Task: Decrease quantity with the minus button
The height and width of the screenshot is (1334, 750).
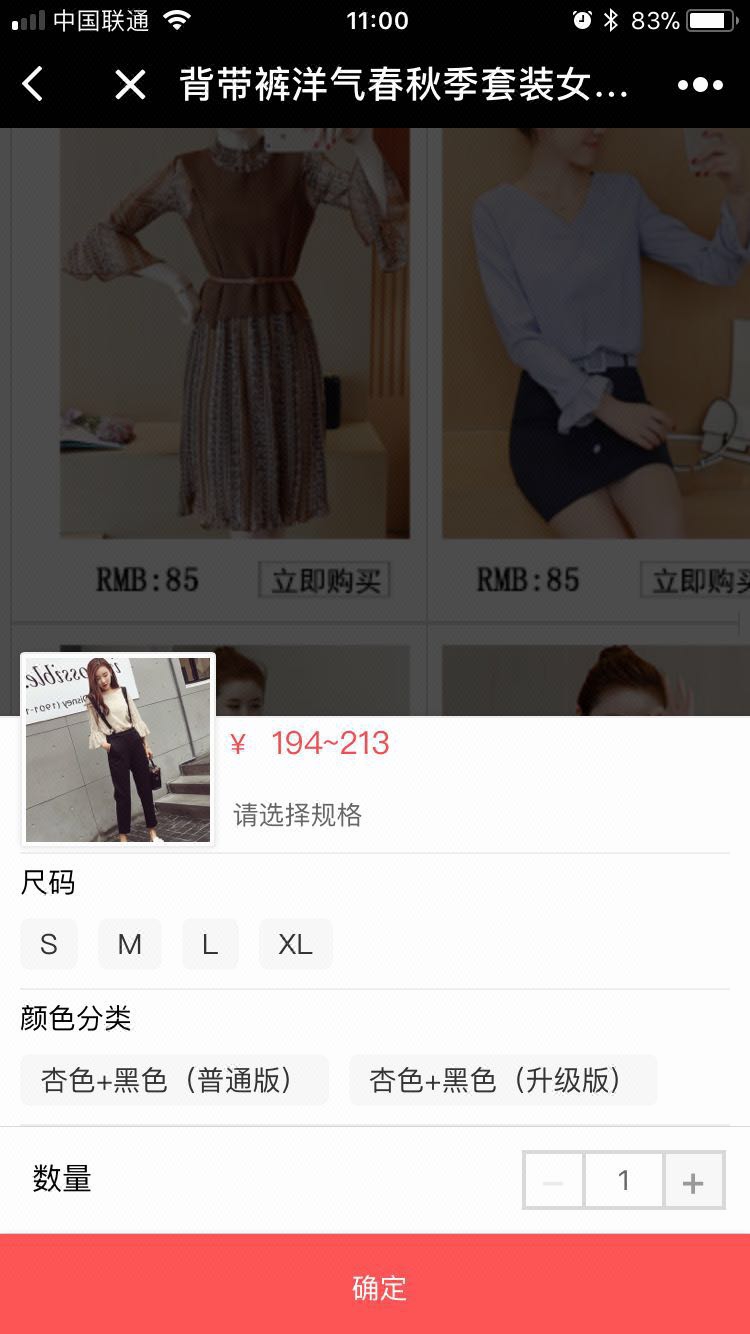Action: click(x=553, y=1182)
